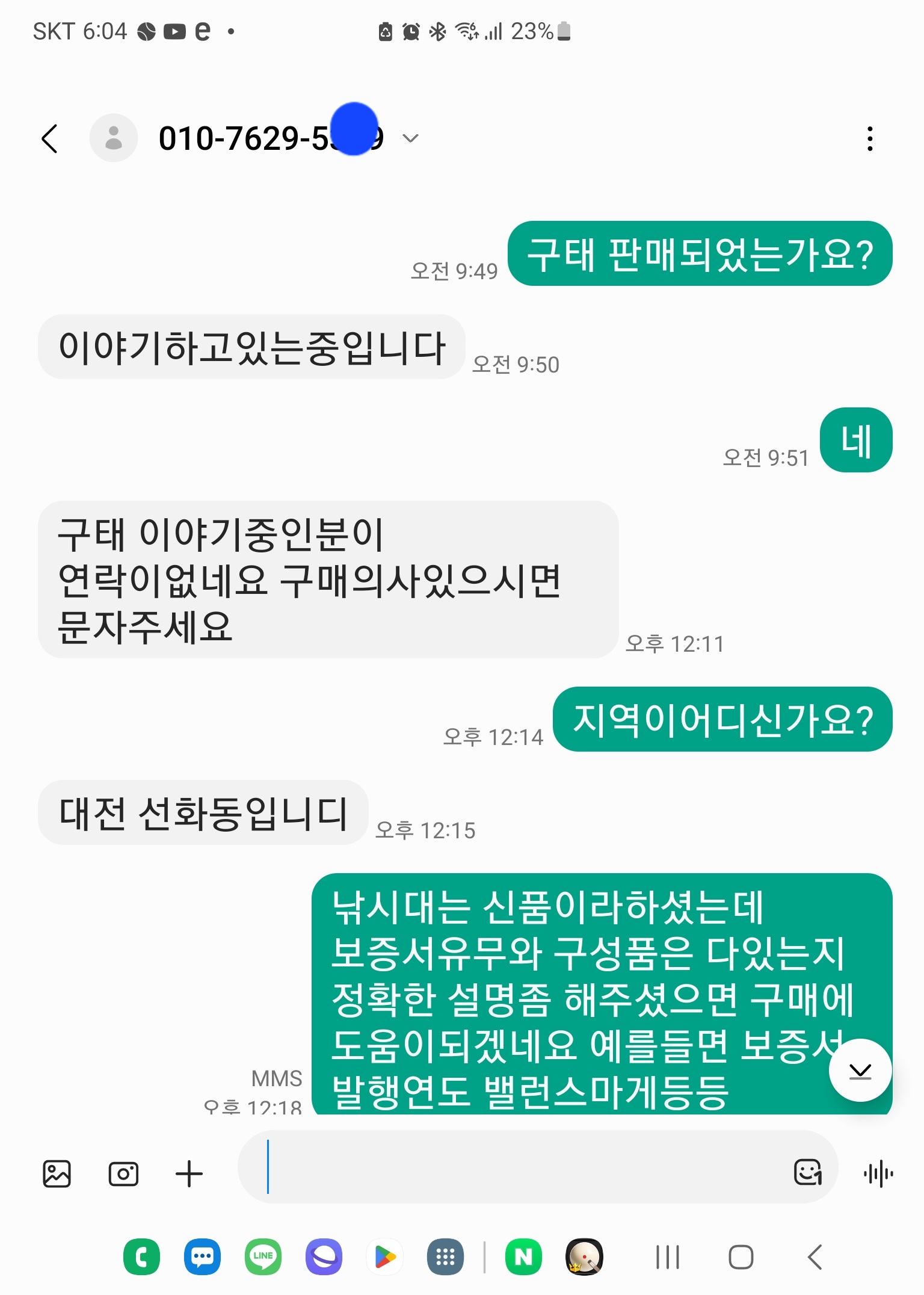This screenshot has height=1295, width=924.
Task: Open the camera to take a photo
Action: click(123, 1173)
